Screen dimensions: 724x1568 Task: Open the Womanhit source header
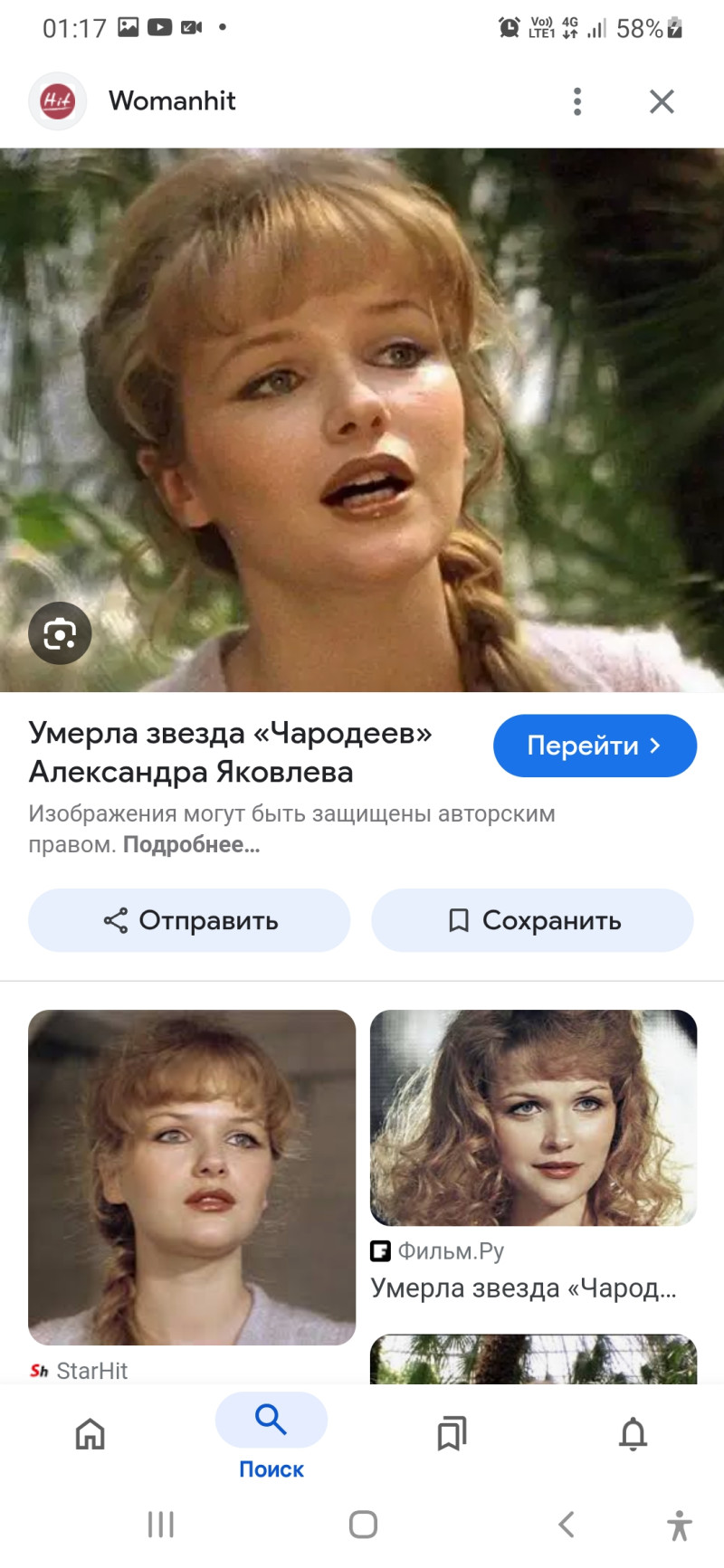coord(172,101)
